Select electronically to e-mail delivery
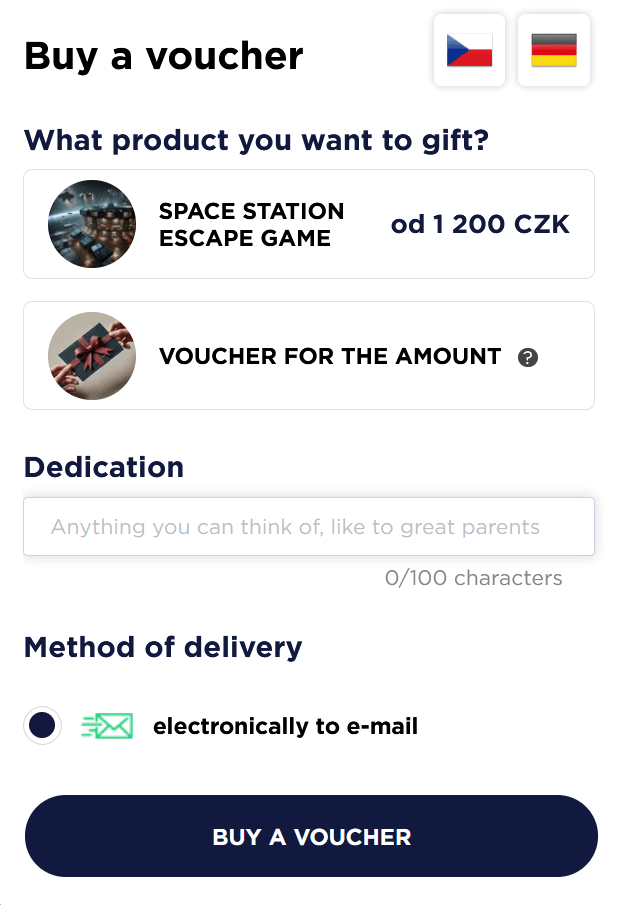This screenshot has width=622, height=913. (42, 726)
